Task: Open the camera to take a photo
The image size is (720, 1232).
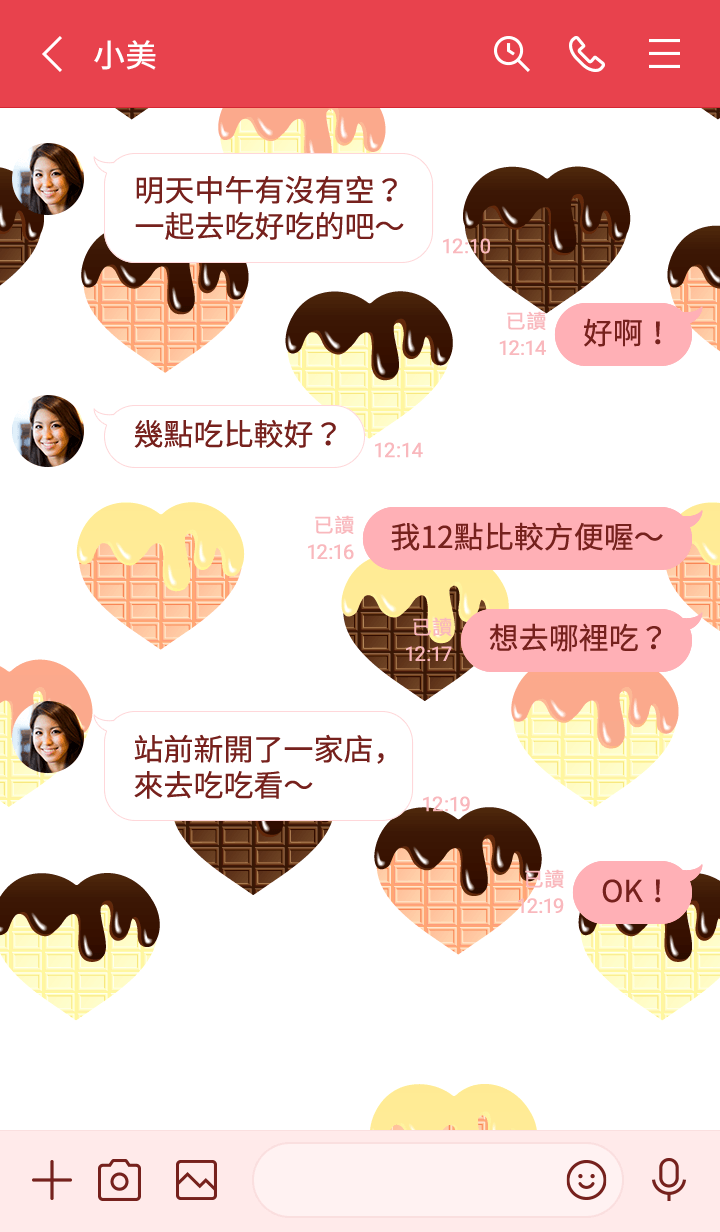Action: [119, 1181]
